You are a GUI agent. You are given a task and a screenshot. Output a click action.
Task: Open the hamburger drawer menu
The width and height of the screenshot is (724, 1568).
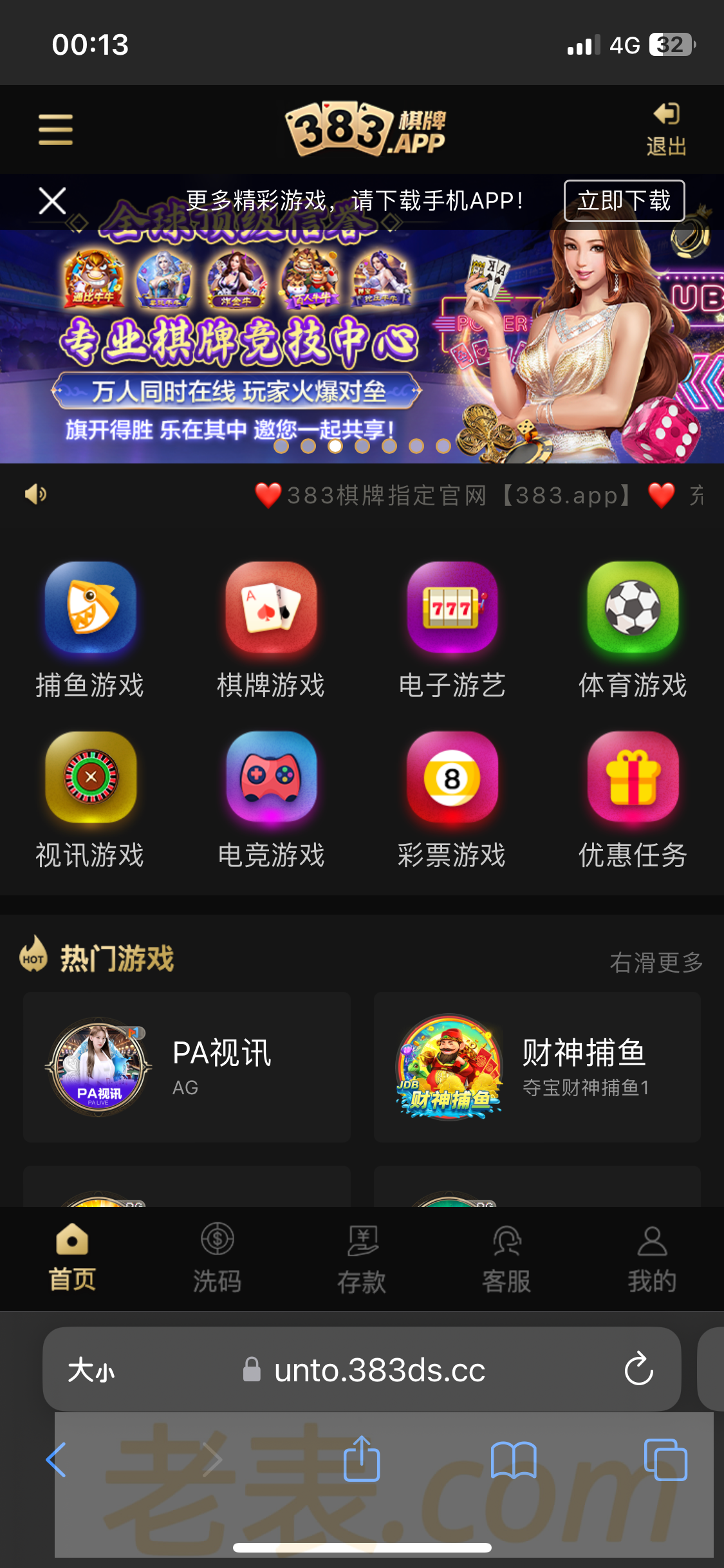[x=55, y=129]
